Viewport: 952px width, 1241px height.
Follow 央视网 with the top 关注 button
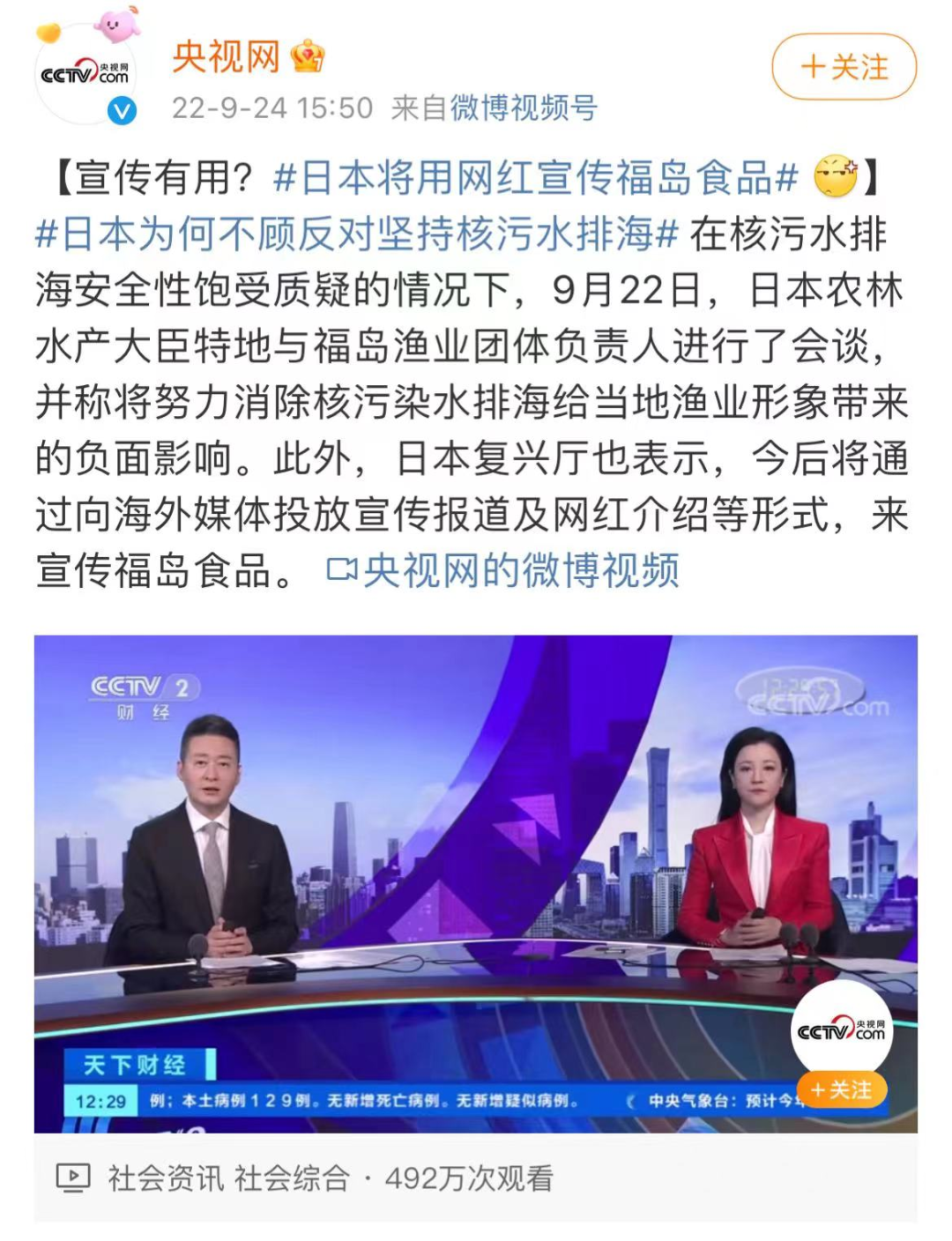[844, 67]
